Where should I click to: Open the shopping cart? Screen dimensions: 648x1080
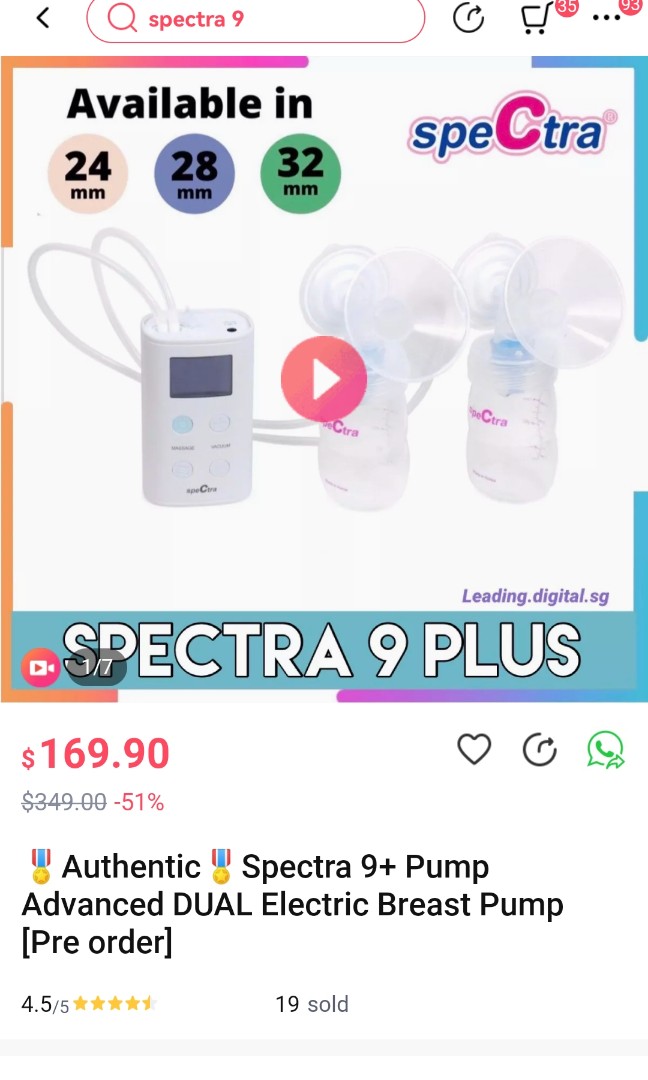(537, 19)
